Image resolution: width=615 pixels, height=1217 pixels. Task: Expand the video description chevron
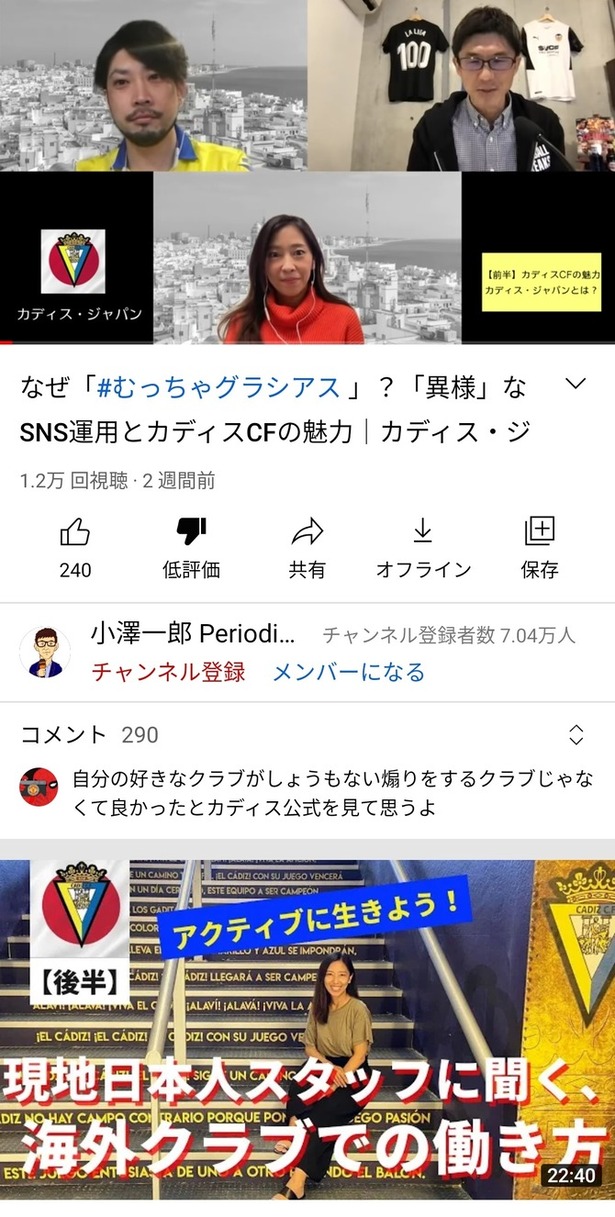click(x=576, y=385)
